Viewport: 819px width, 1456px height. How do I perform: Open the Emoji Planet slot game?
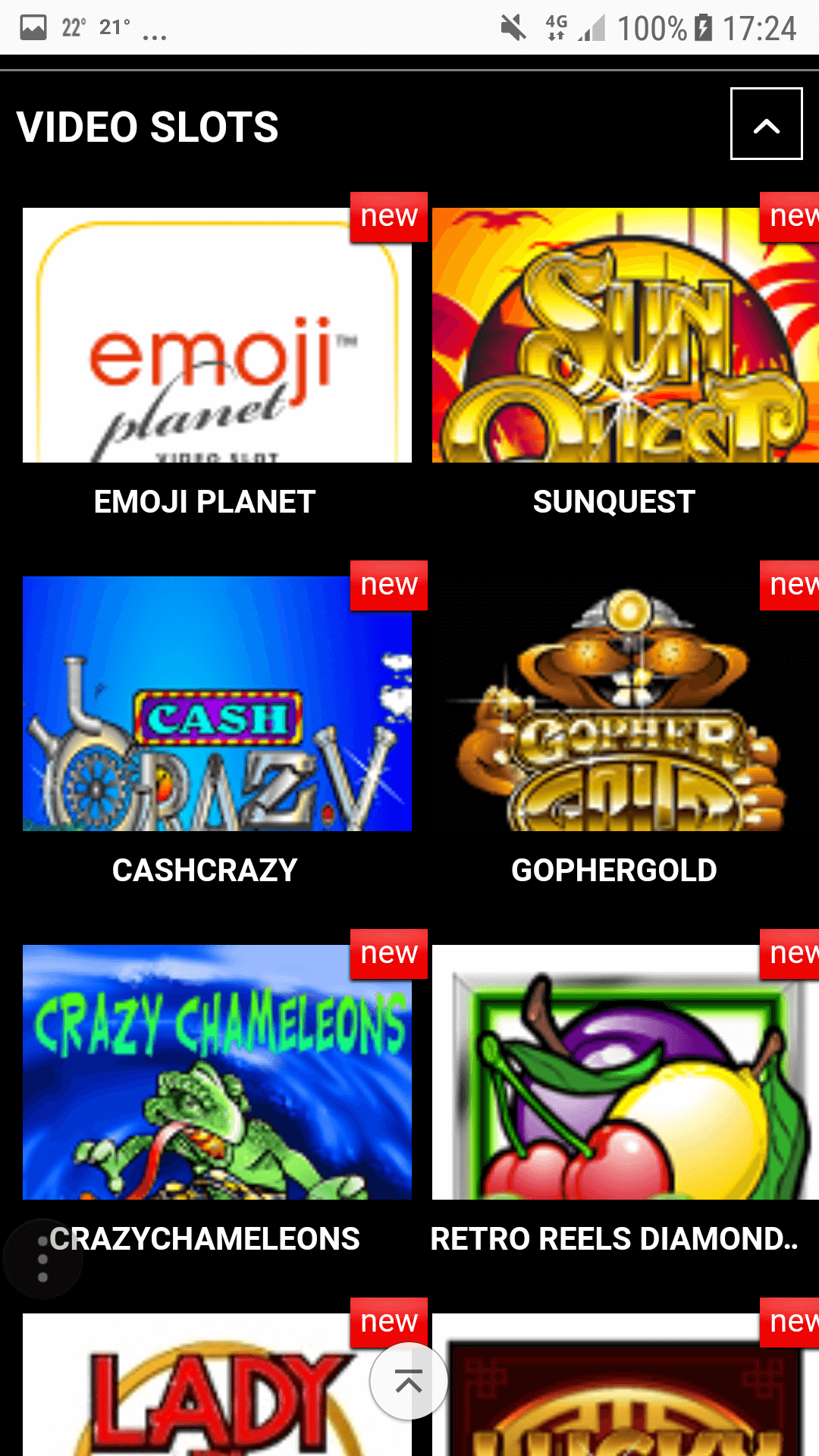(x=217, y=335)
